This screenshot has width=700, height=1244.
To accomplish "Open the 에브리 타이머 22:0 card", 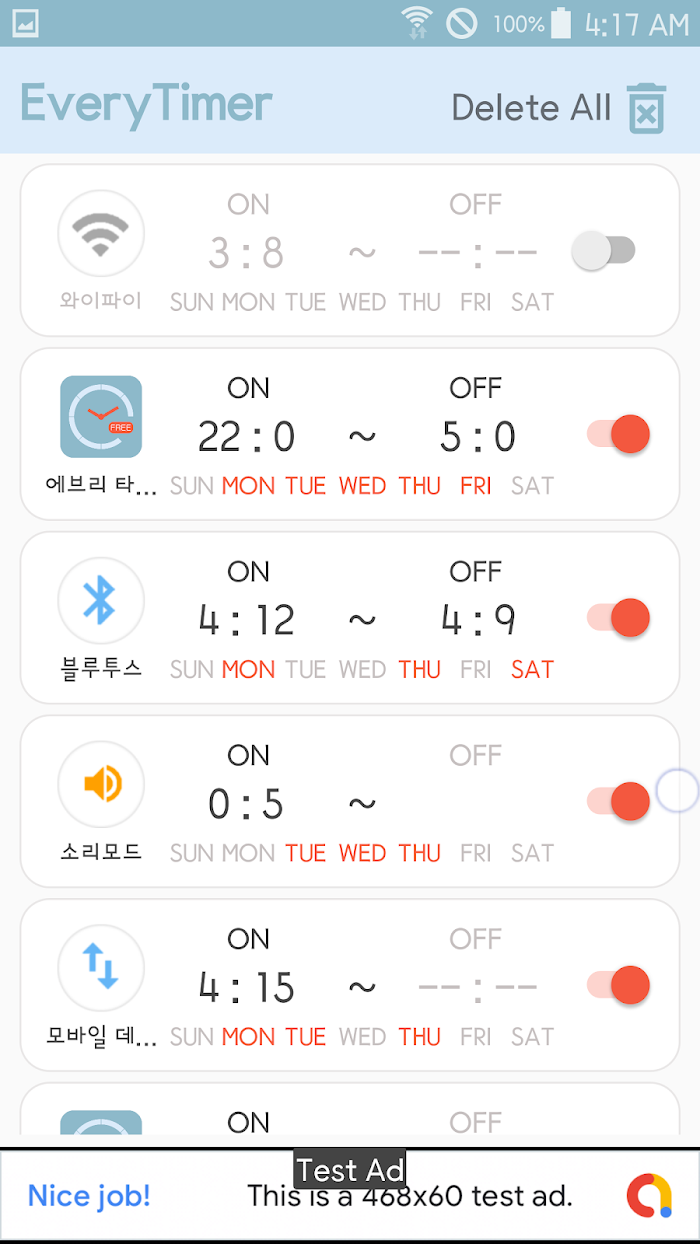I will coord(350,434).
